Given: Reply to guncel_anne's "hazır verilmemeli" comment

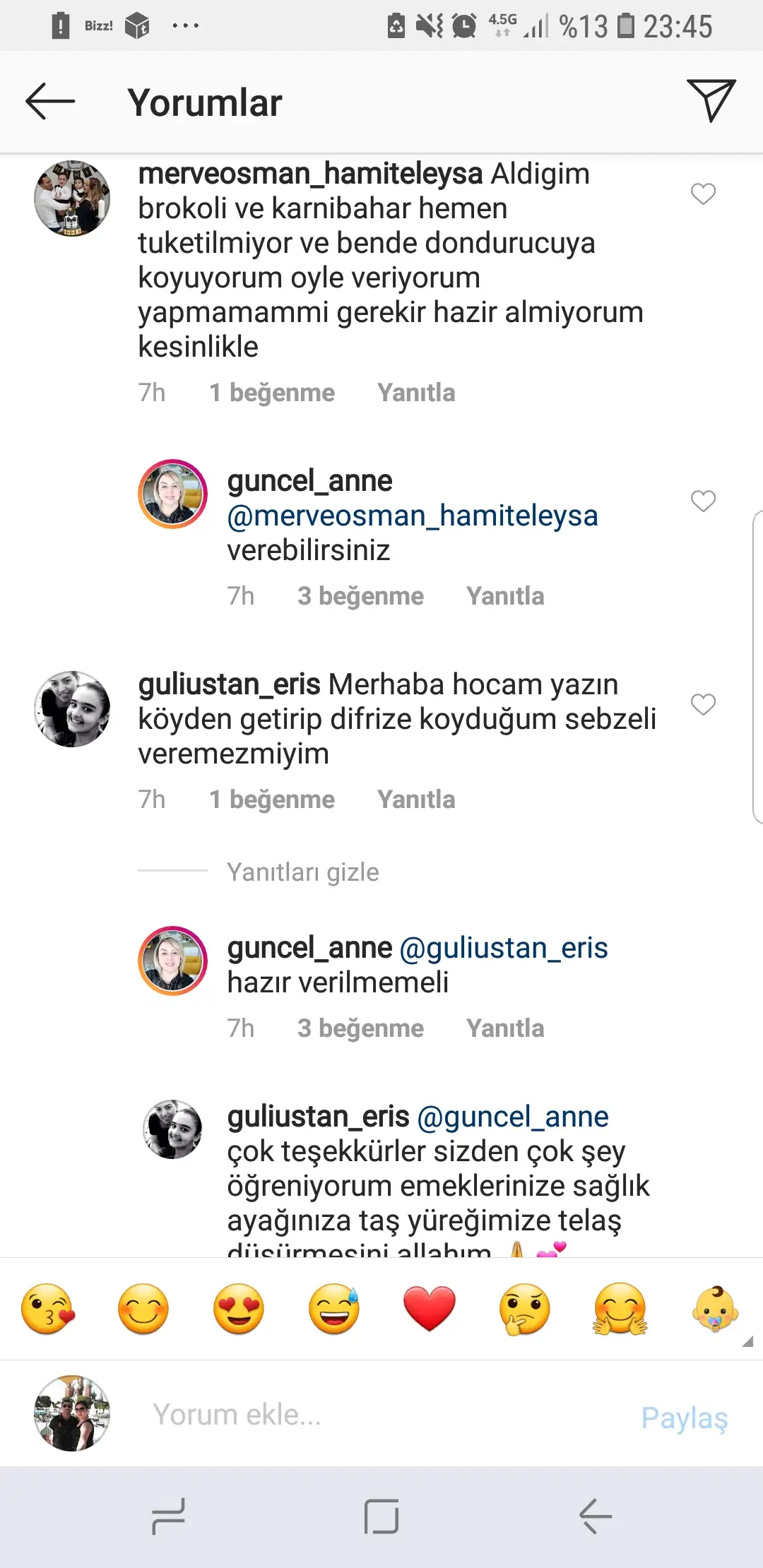Looking at the screenshot, I should [505, 1028].
